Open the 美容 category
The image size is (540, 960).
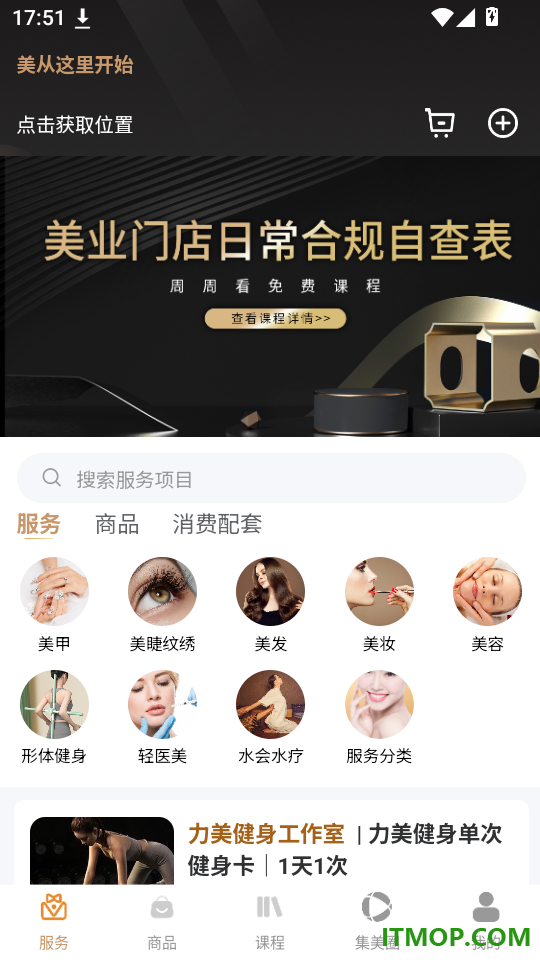tap(487, 604)
